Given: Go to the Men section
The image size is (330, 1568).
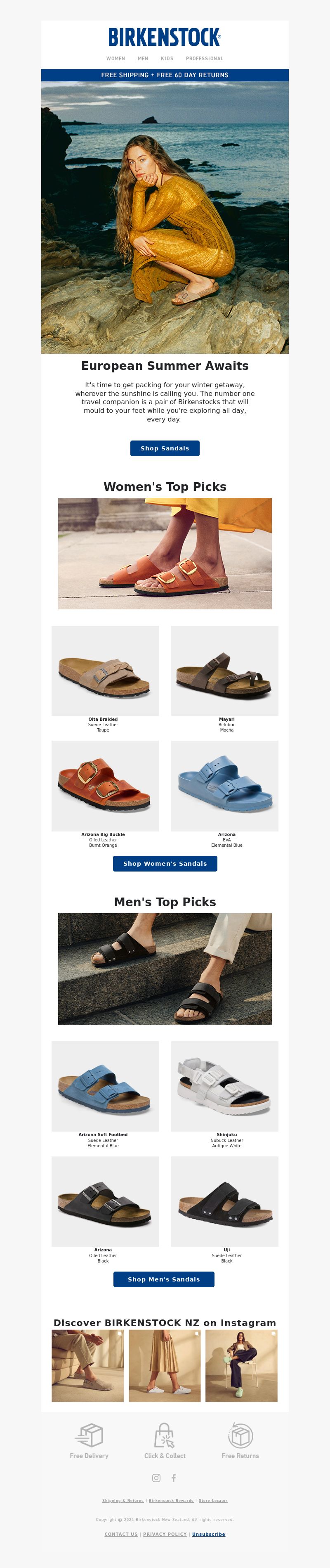Looking at the screenshot, I should tap(143, 59).
